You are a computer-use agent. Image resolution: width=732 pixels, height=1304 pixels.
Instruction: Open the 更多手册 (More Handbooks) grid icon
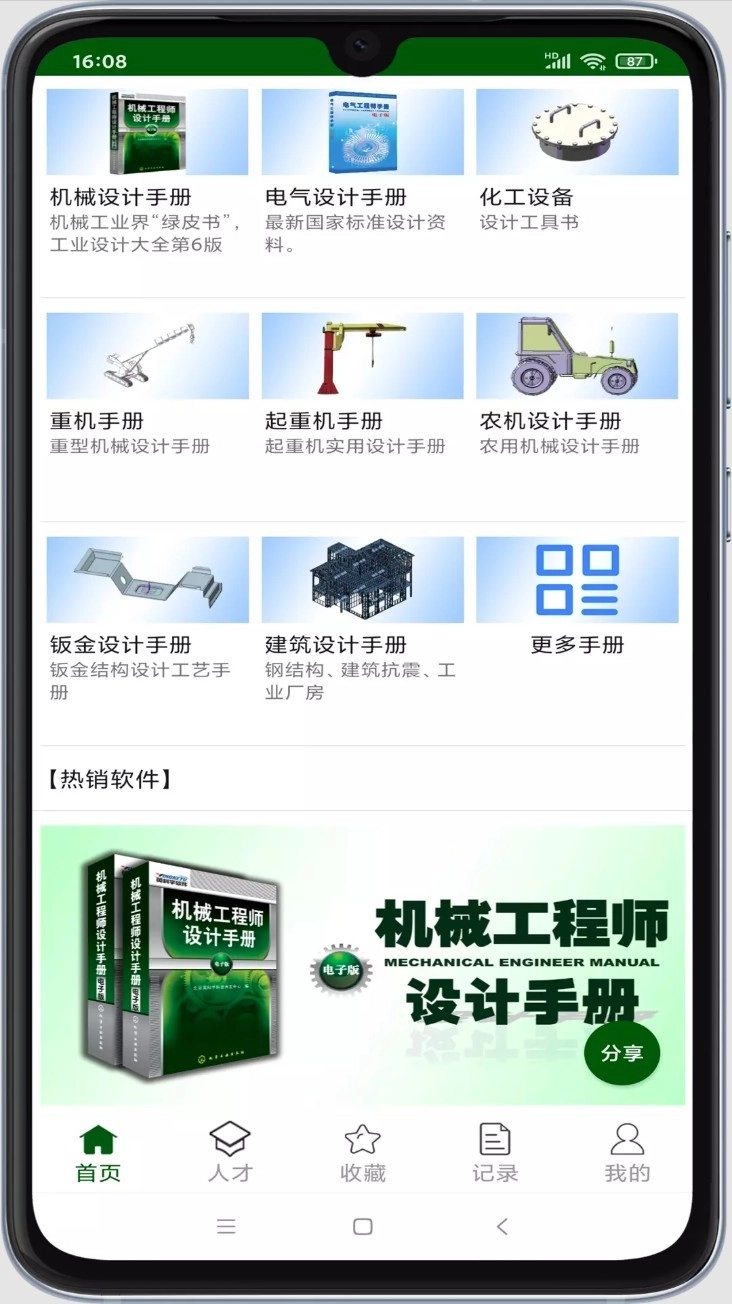pyautogui.click(x=577, y=579)
